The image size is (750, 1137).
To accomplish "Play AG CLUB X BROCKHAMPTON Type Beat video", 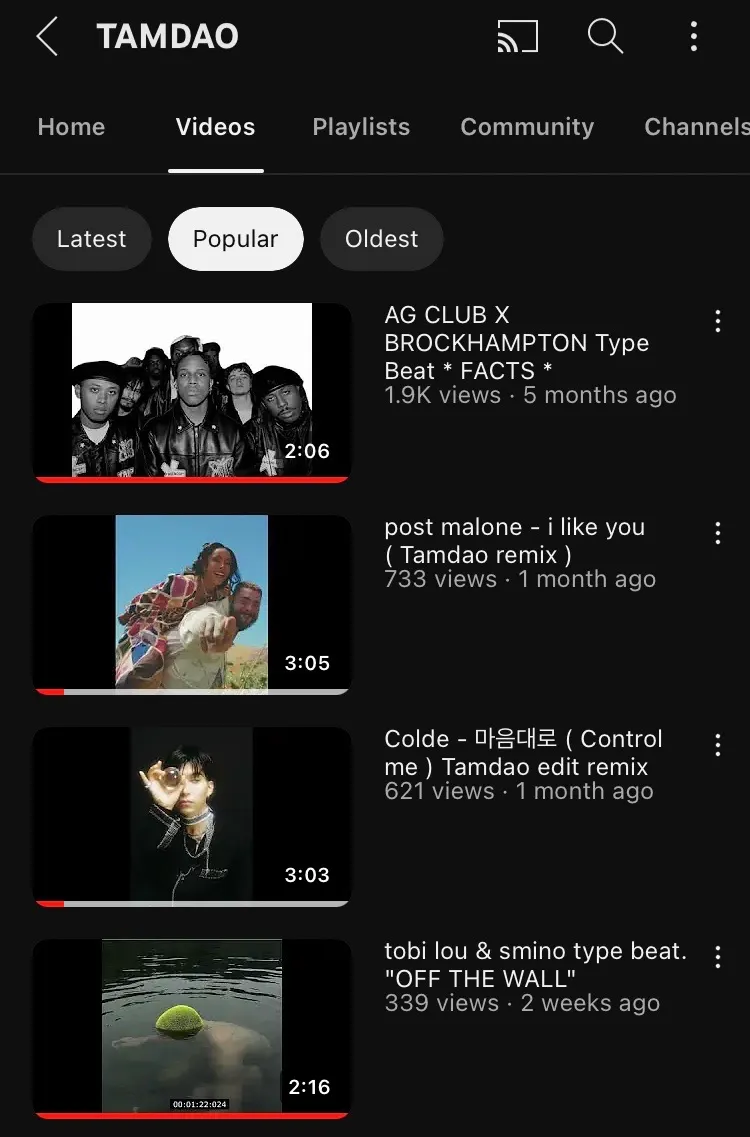I will click(192, 391).
